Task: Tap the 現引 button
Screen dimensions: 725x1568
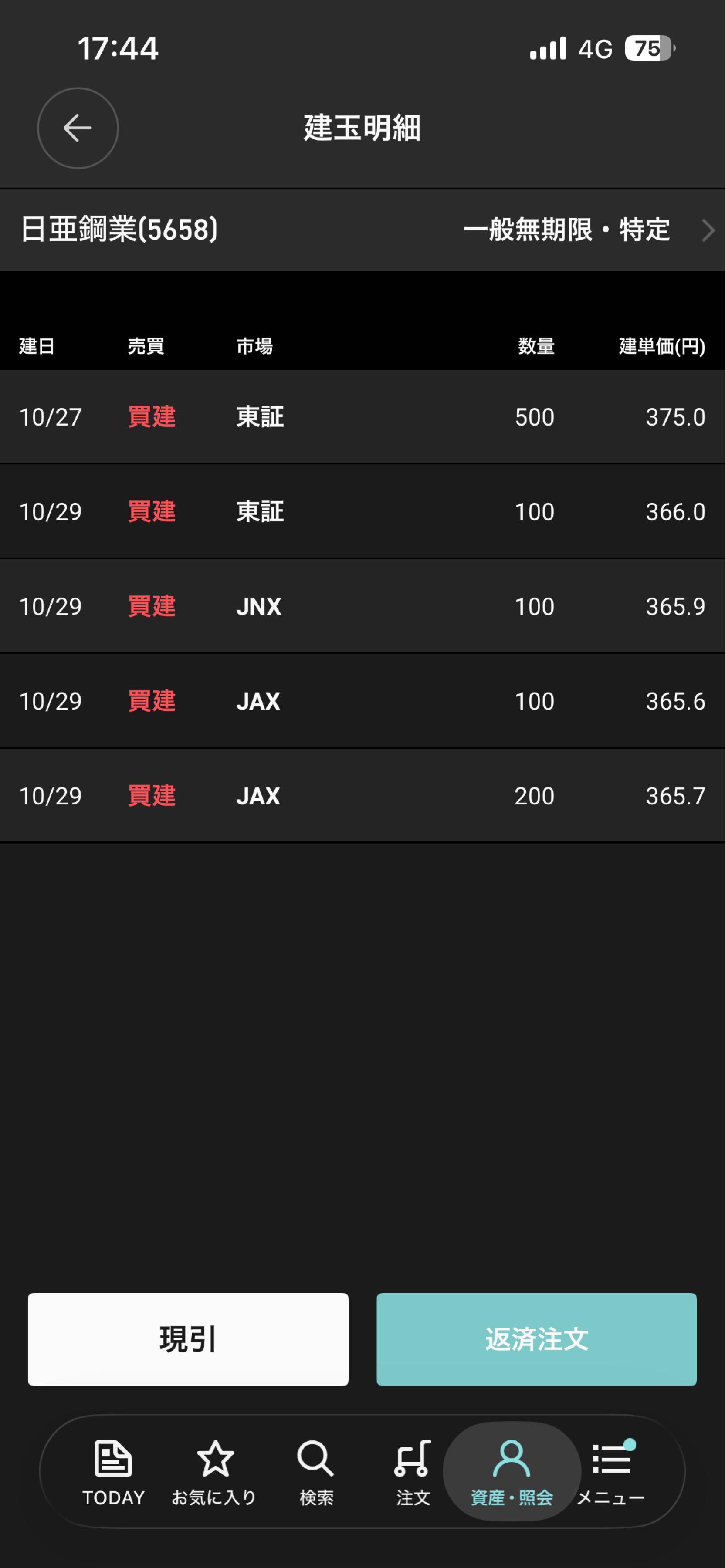Action: tap(188, 1339)
